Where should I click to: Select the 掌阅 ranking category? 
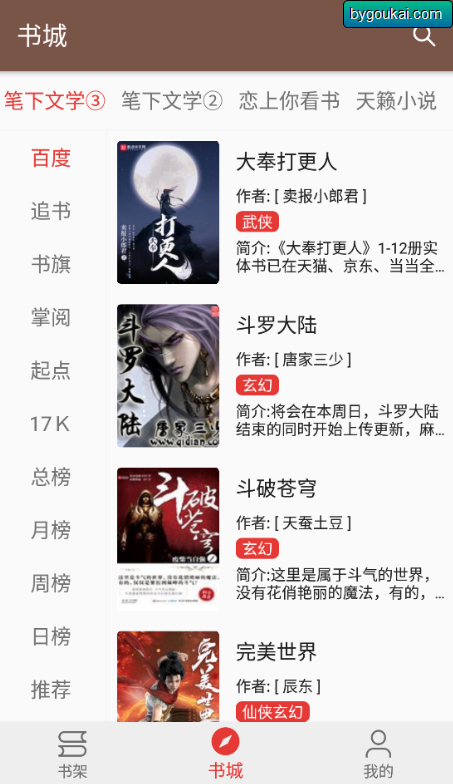50,318
